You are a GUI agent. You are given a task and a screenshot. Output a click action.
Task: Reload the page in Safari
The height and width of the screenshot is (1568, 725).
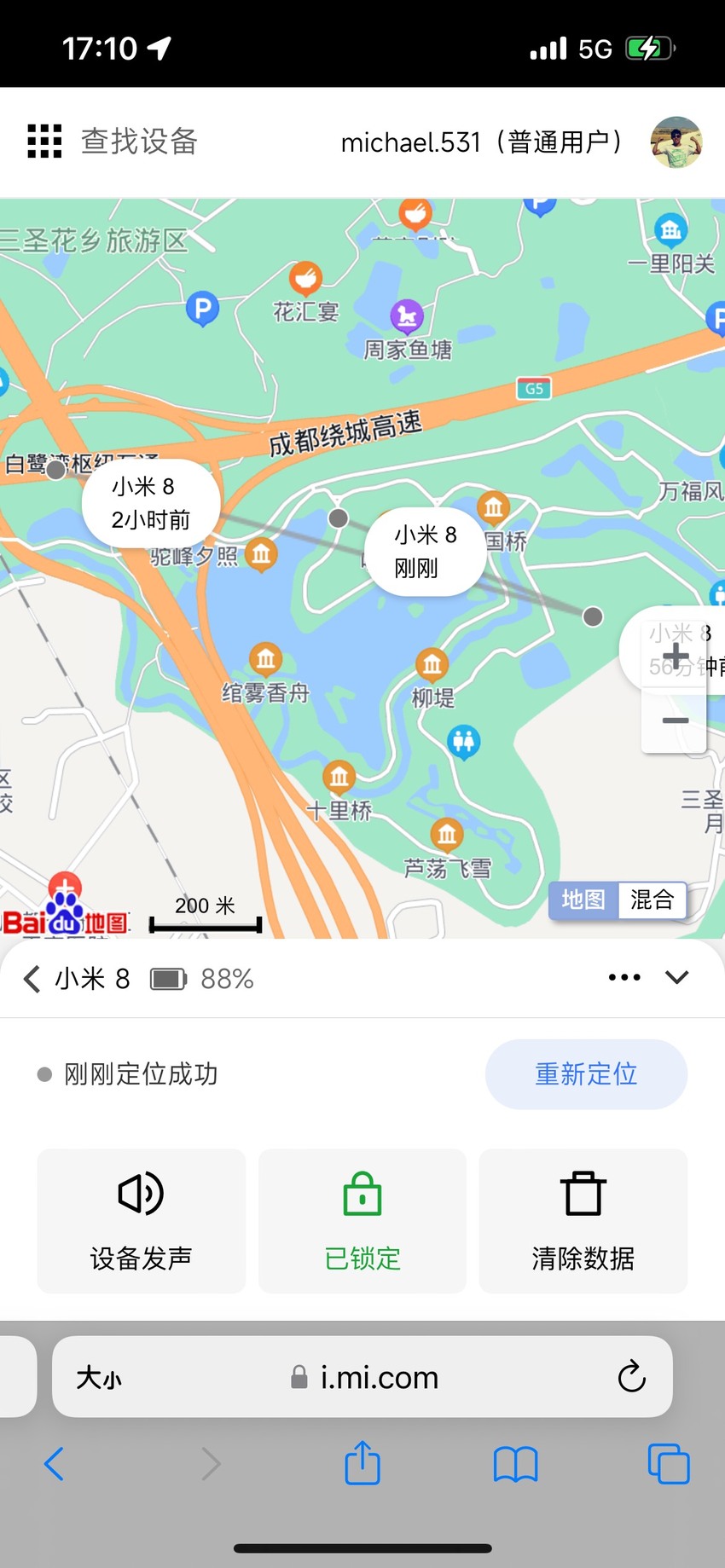click(x=631, y=1376)
